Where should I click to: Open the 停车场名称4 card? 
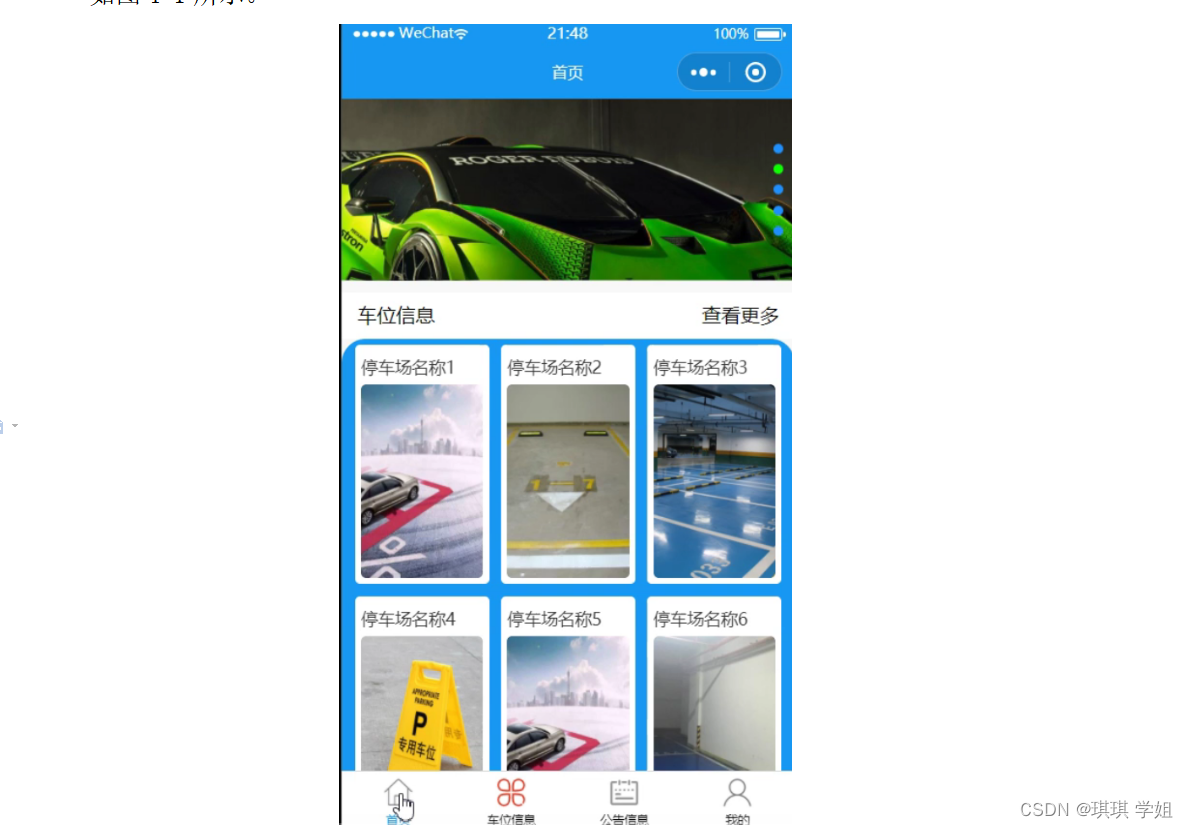point(421,690)
